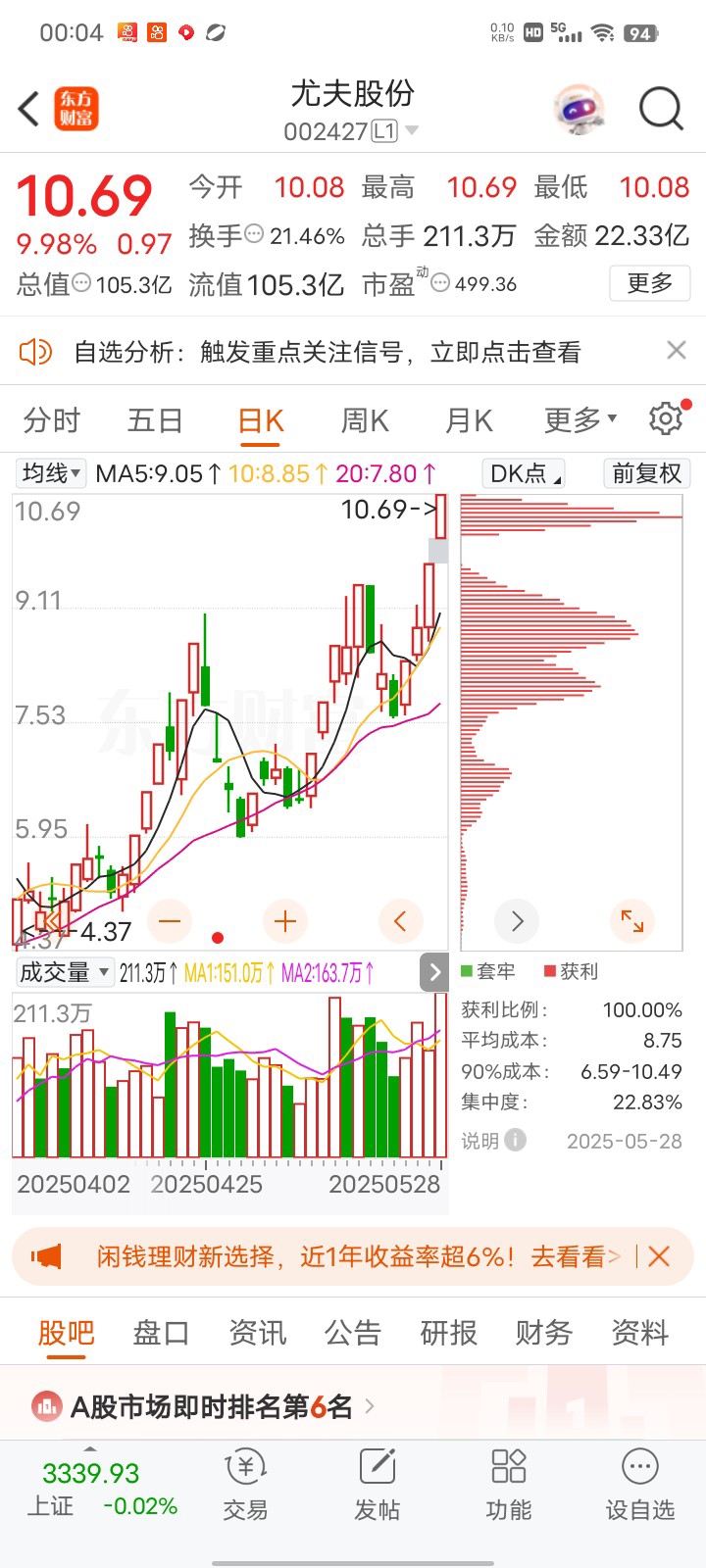The width and height of the screenshot is (706, 1568).
Task: Expand the 均线 indicator dropdown
Action: tap(52, 473)
